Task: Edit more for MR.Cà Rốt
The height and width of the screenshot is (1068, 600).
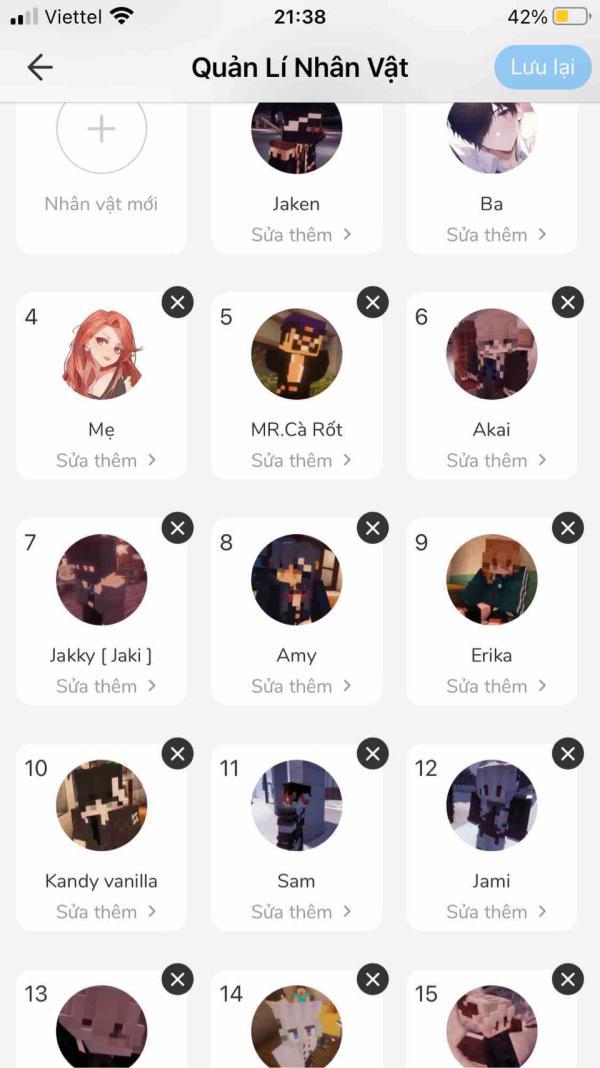Action: point(301,461)
